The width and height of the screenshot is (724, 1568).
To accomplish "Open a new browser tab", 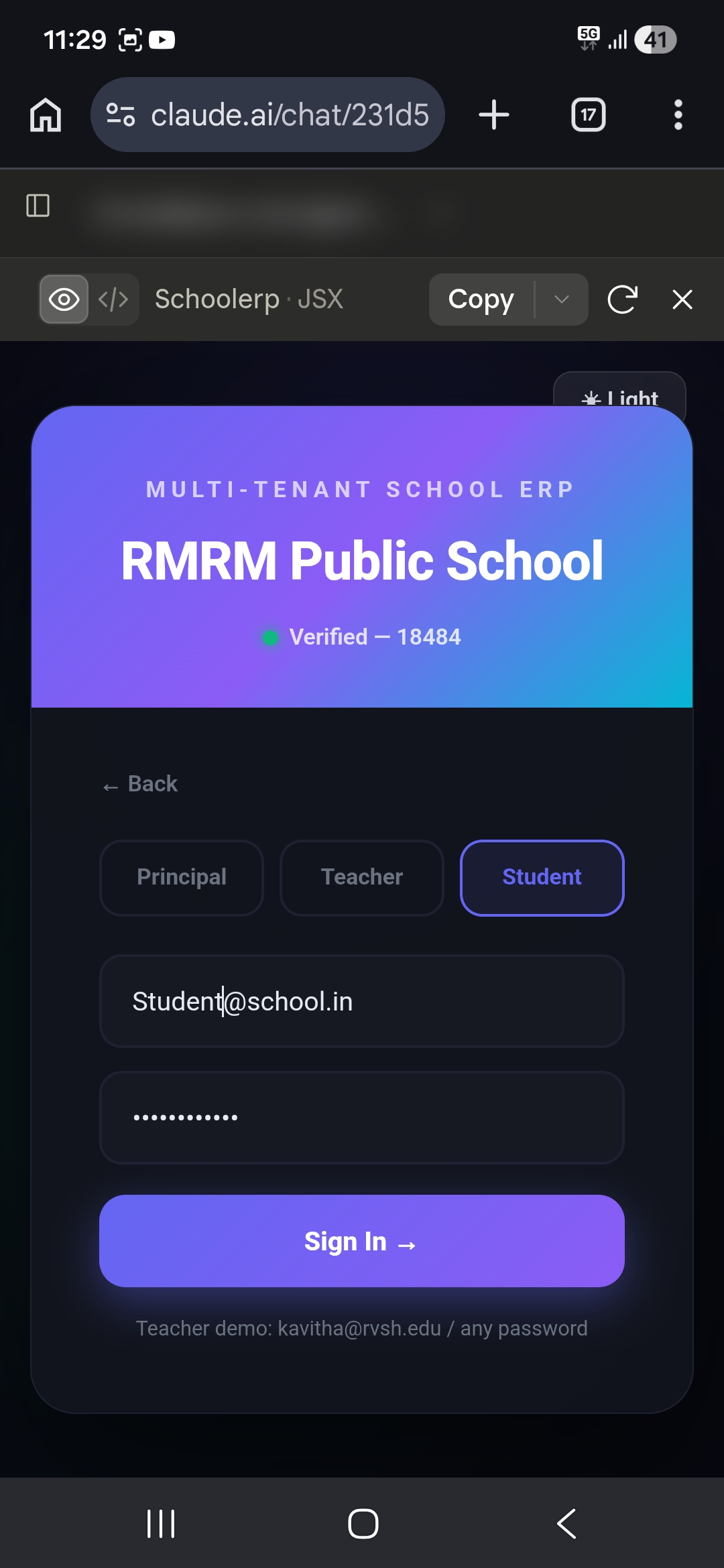I will pos(494,115).
